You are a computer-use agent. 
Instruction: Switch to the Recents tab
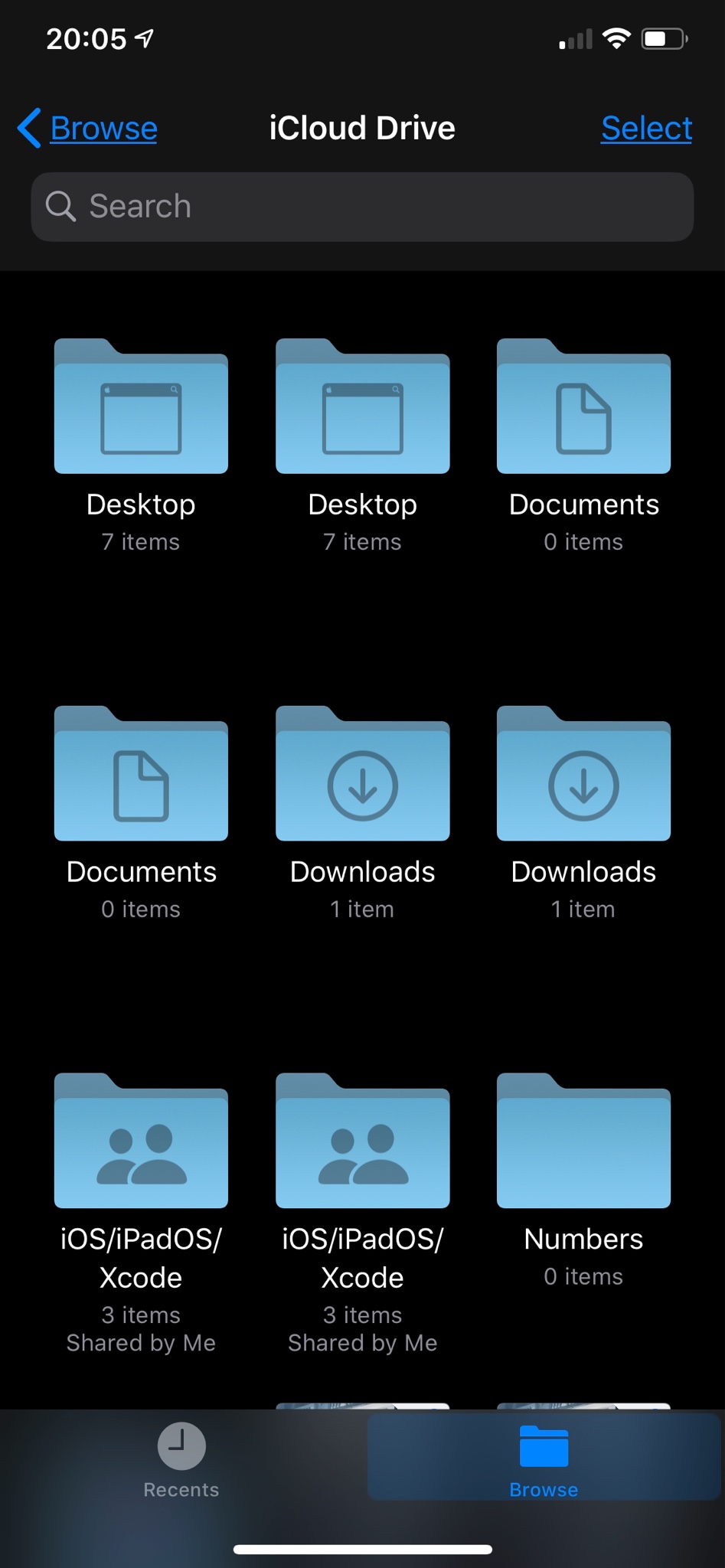point(181,1459)
